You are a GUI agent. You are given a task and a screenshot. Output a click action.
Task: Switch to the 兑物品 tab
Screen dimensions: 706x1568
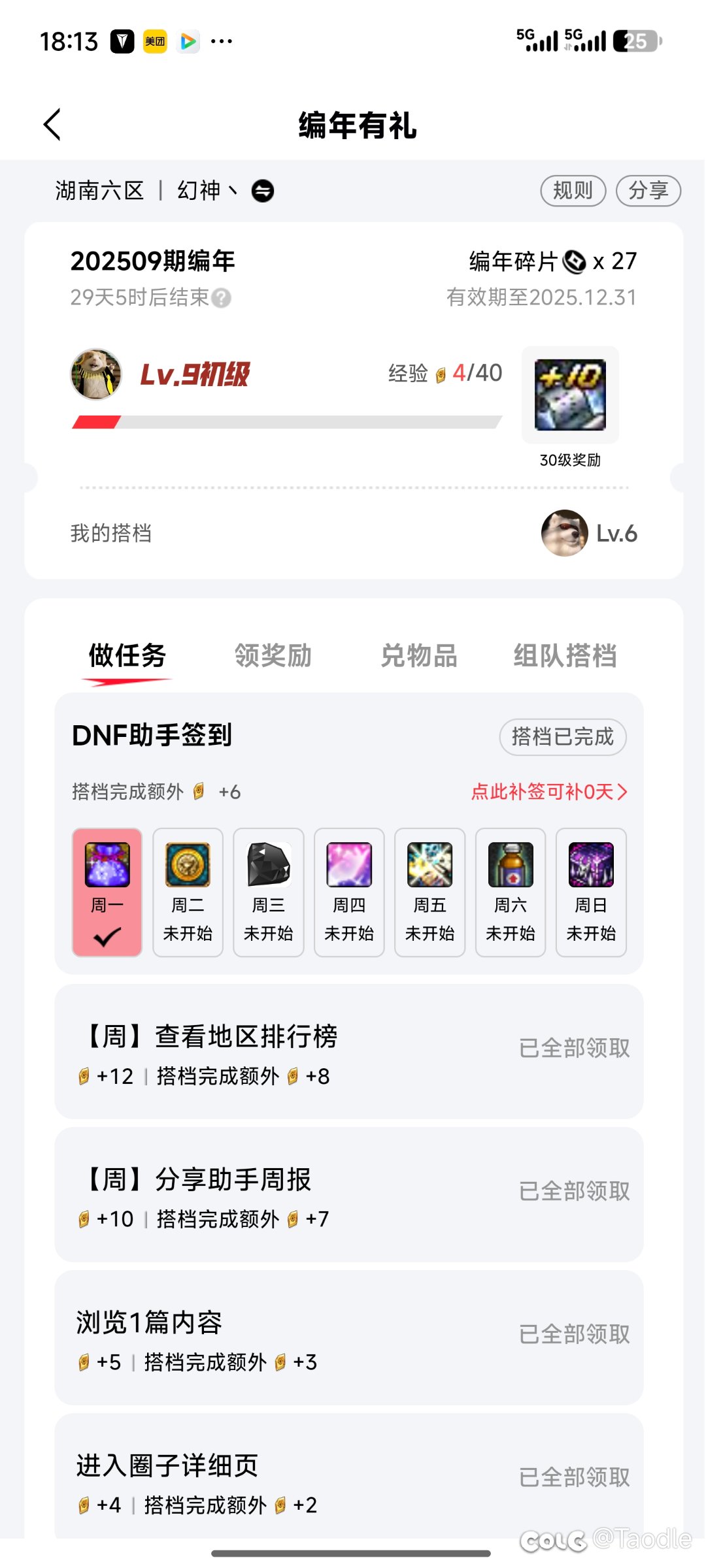419,656
